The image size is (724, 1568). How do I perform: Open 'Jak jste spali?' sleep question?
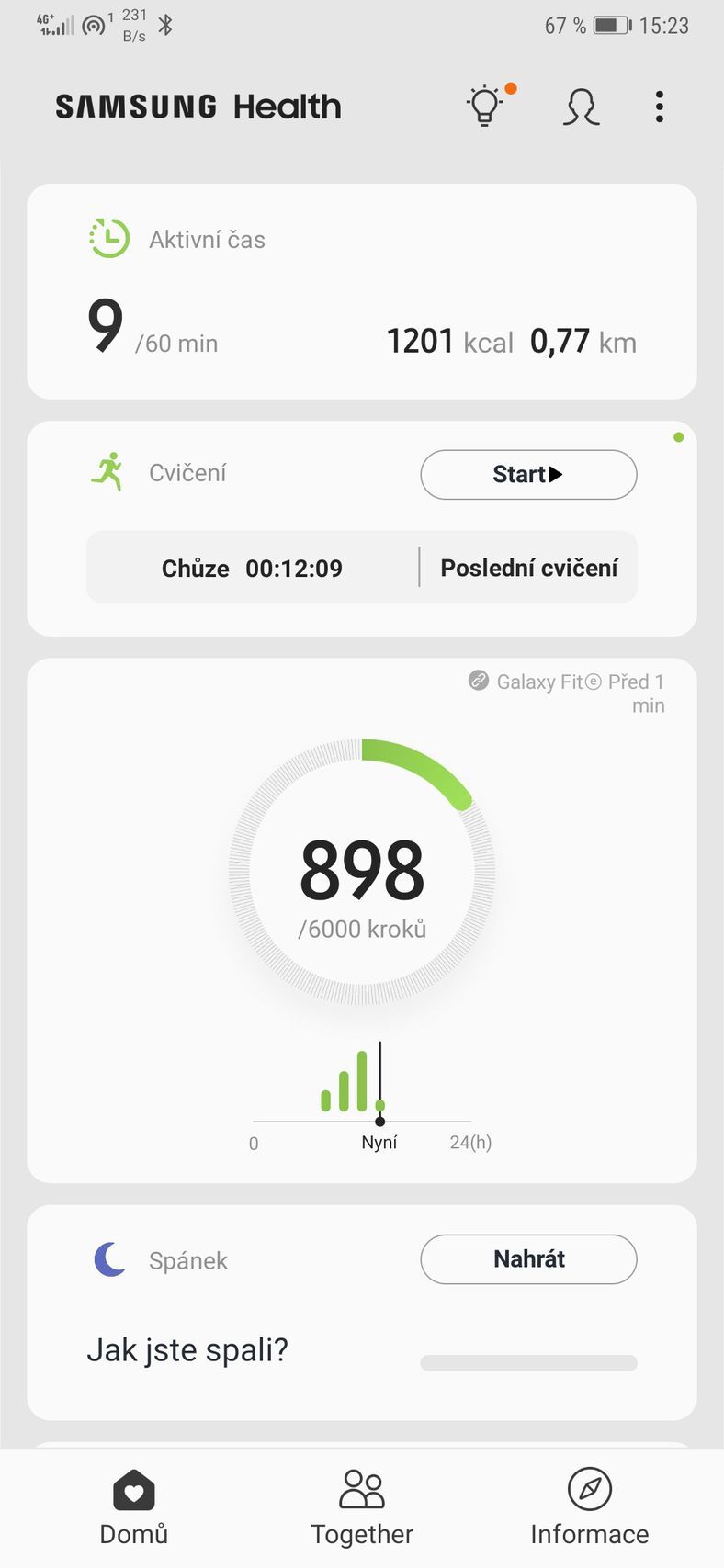click(x=187, y=1348)
